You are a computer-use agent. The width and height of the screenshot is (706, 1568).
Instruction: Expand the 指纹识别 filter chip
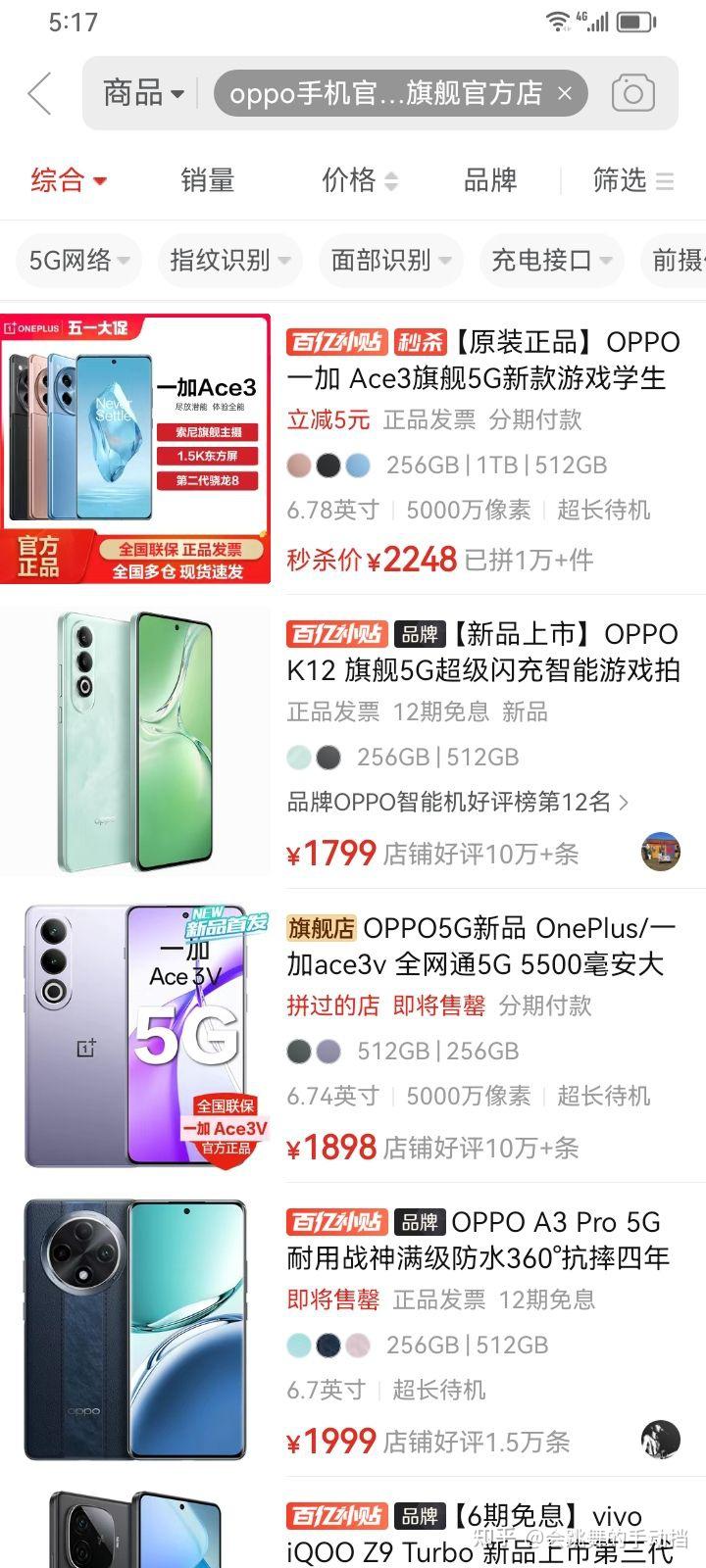229,260
